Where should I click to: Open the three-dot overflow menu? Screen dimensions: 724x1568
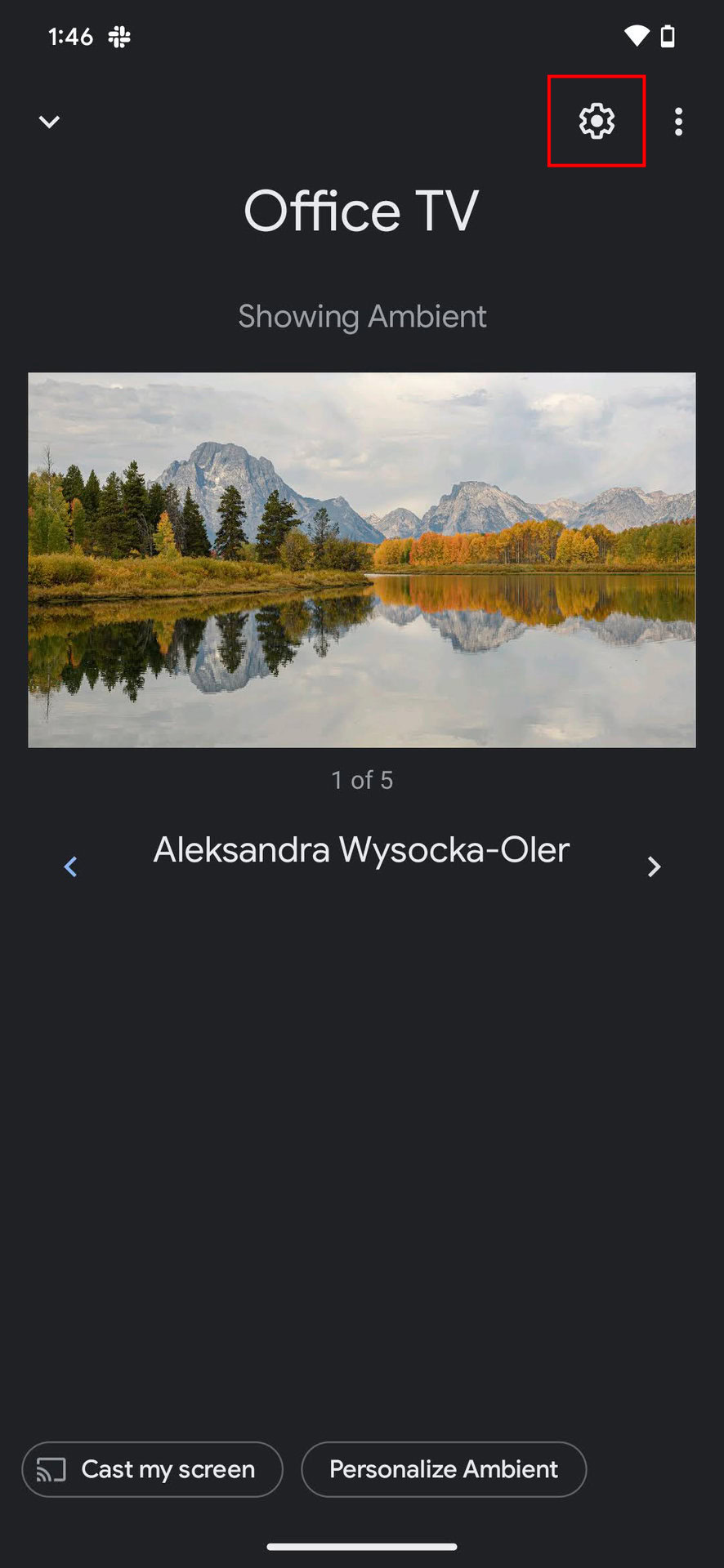coord(678,122)
